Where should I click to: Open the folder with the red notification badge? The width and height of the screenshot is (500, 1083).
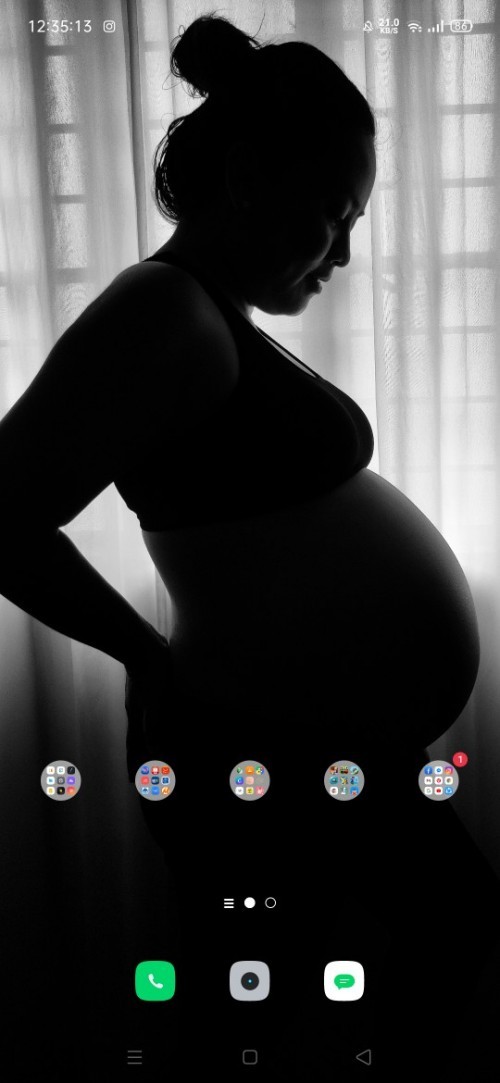439,780
